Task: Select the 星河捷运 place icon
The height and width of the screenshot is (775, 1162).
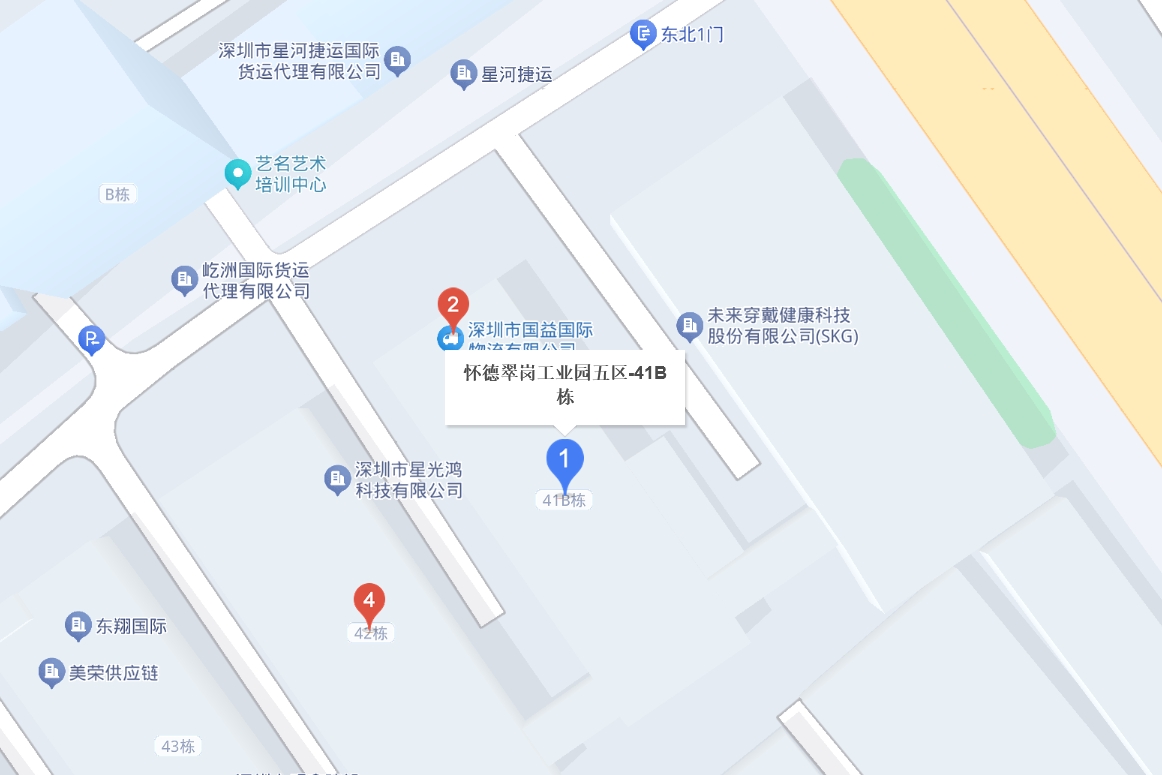Action: pyautogui.click(x=462, y=73)
